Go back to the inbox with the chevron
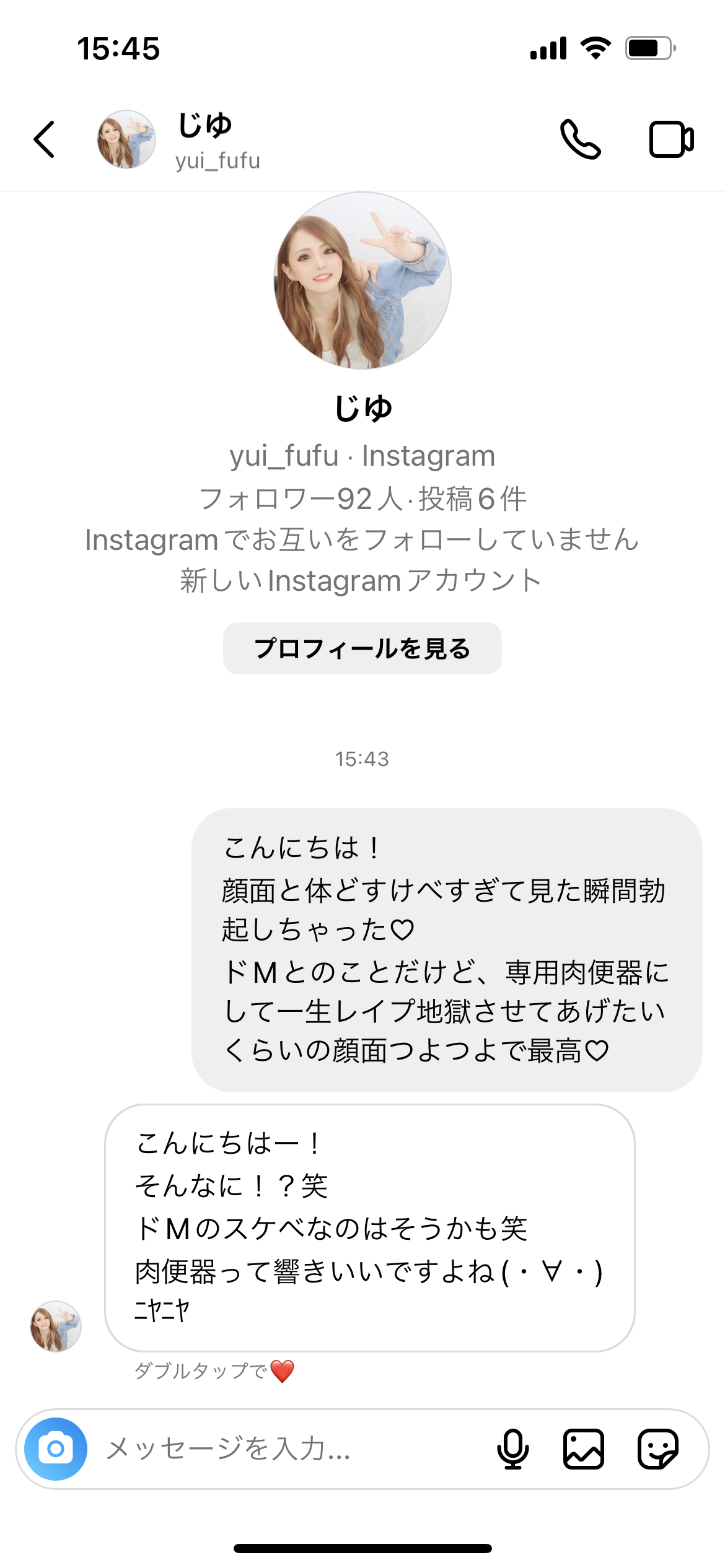 [x=43, y=139]
